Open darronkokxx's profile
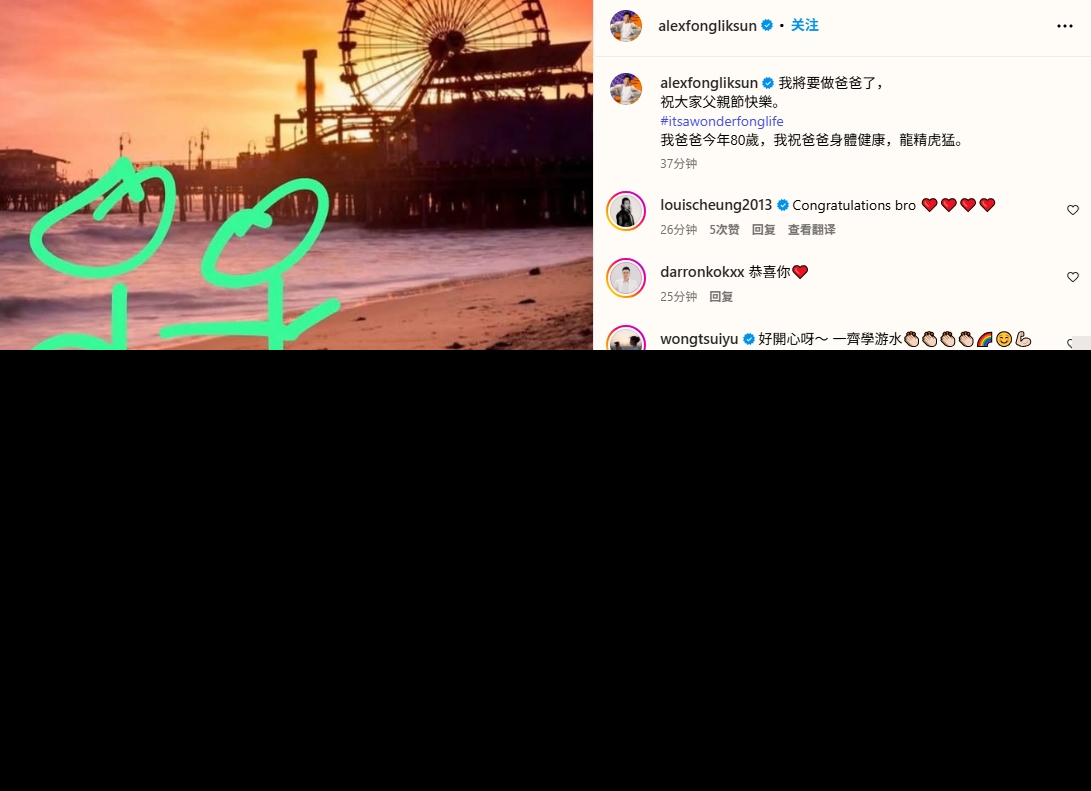The height and width of the screenshot is (791, 1091). pos(702,272)
